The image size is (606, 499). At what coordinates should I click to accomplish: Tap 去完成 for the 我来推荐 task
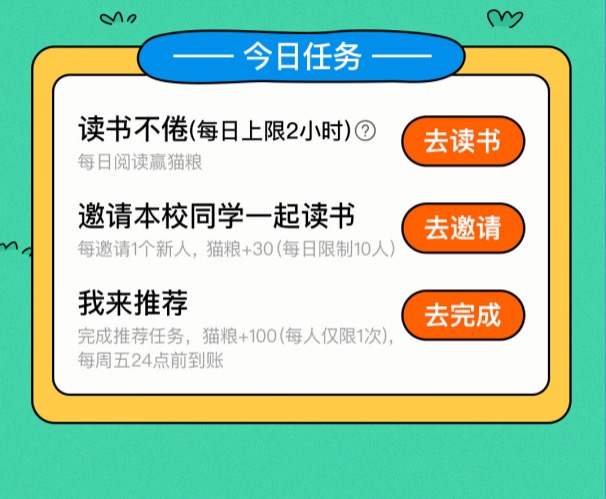point(462,315)
